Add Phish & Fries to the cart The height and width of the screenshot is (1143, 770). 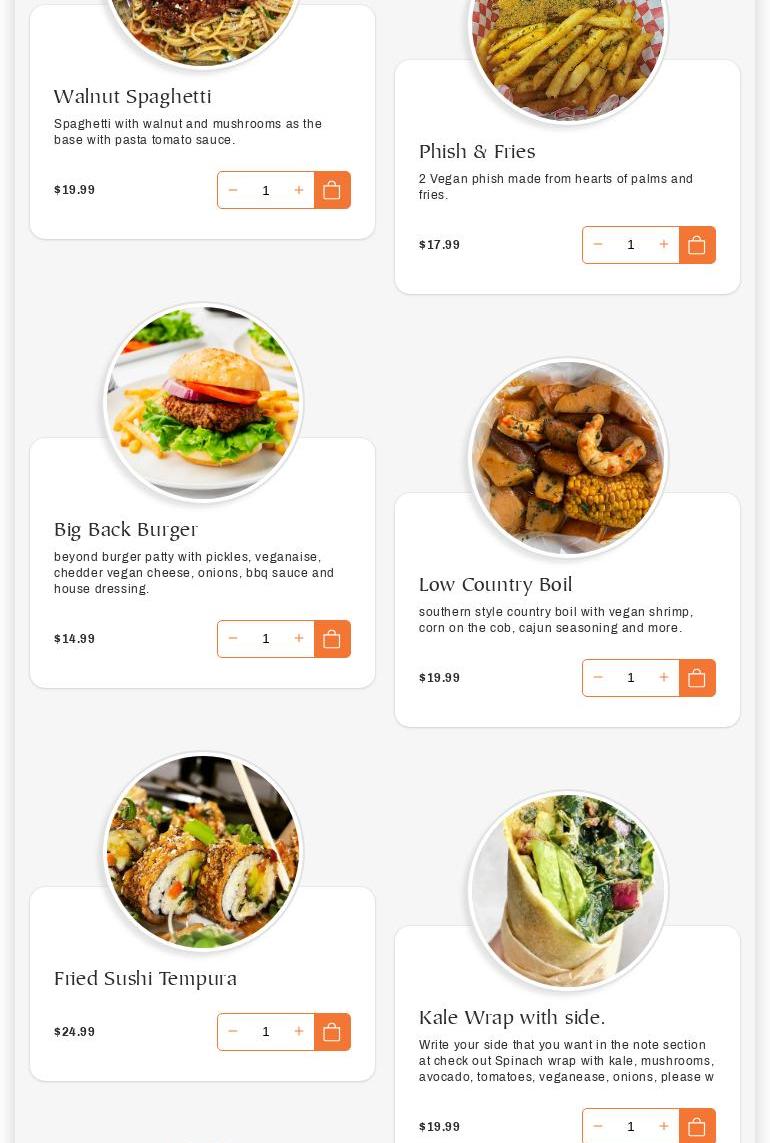pyautogui.click(x=697, y=245)
